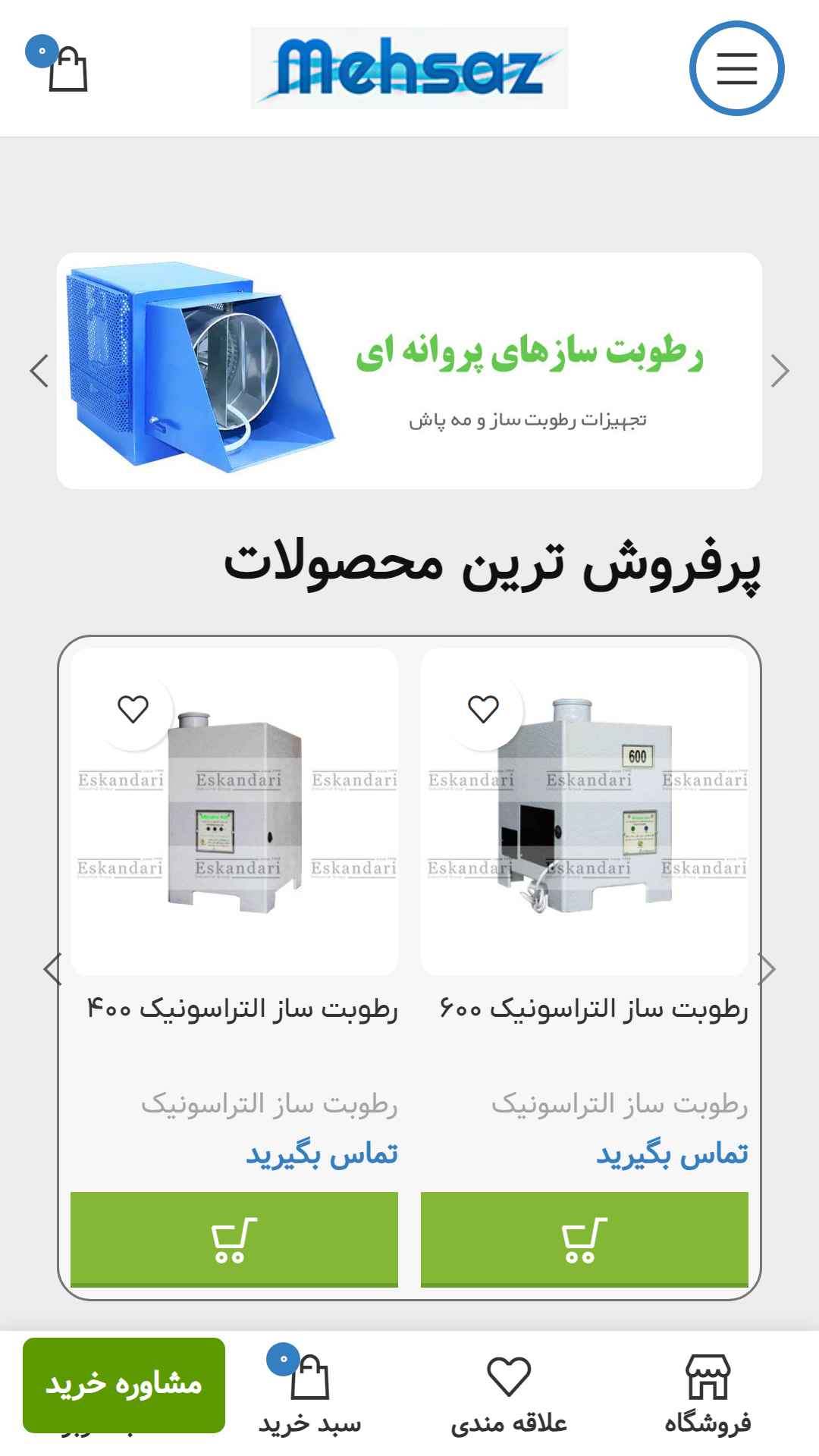Show next best-selling products
Image resolution: width=819 pixels, height=1456 pixels.
(x=767, y=969)
